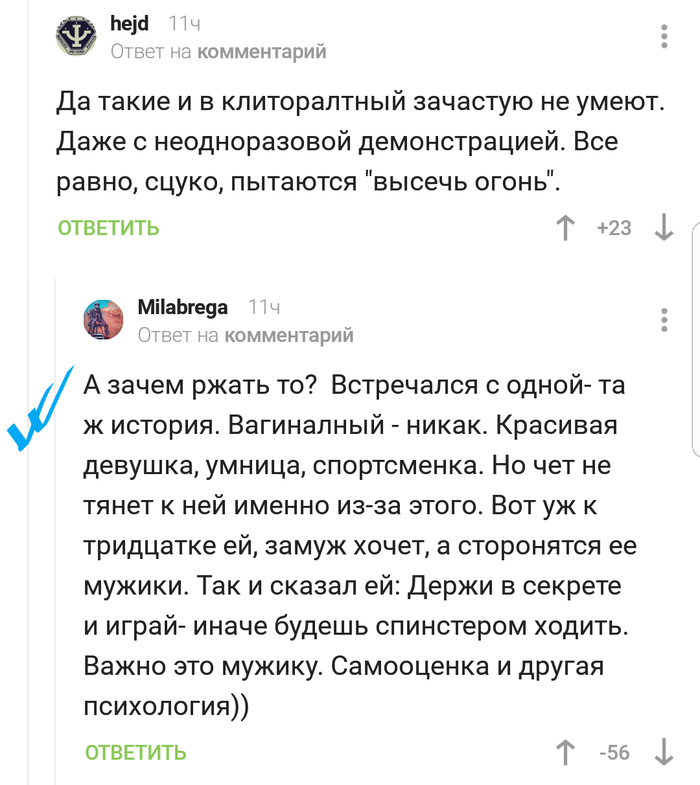Open the username hejd

click(129, 24)
